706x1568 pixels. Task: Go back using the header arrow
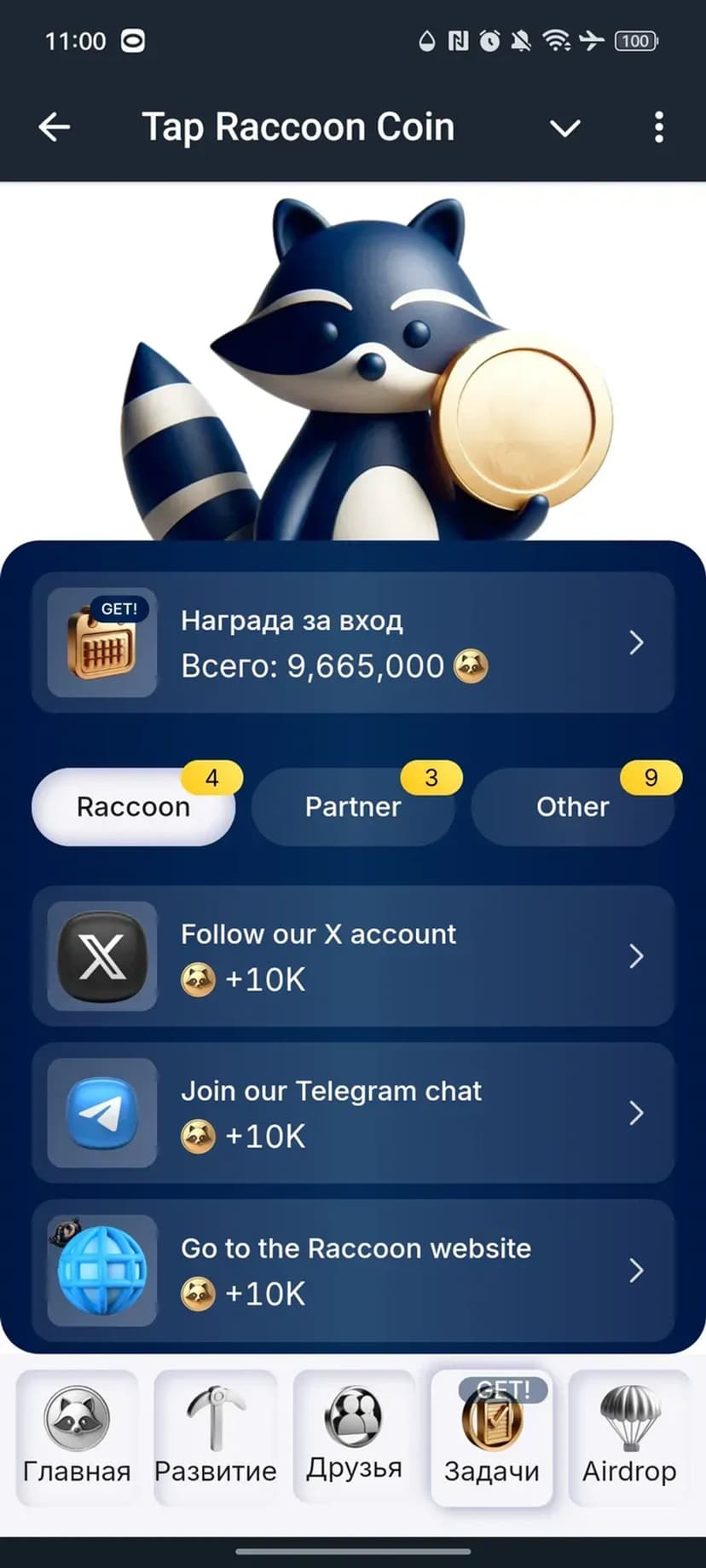click(55, 128)
